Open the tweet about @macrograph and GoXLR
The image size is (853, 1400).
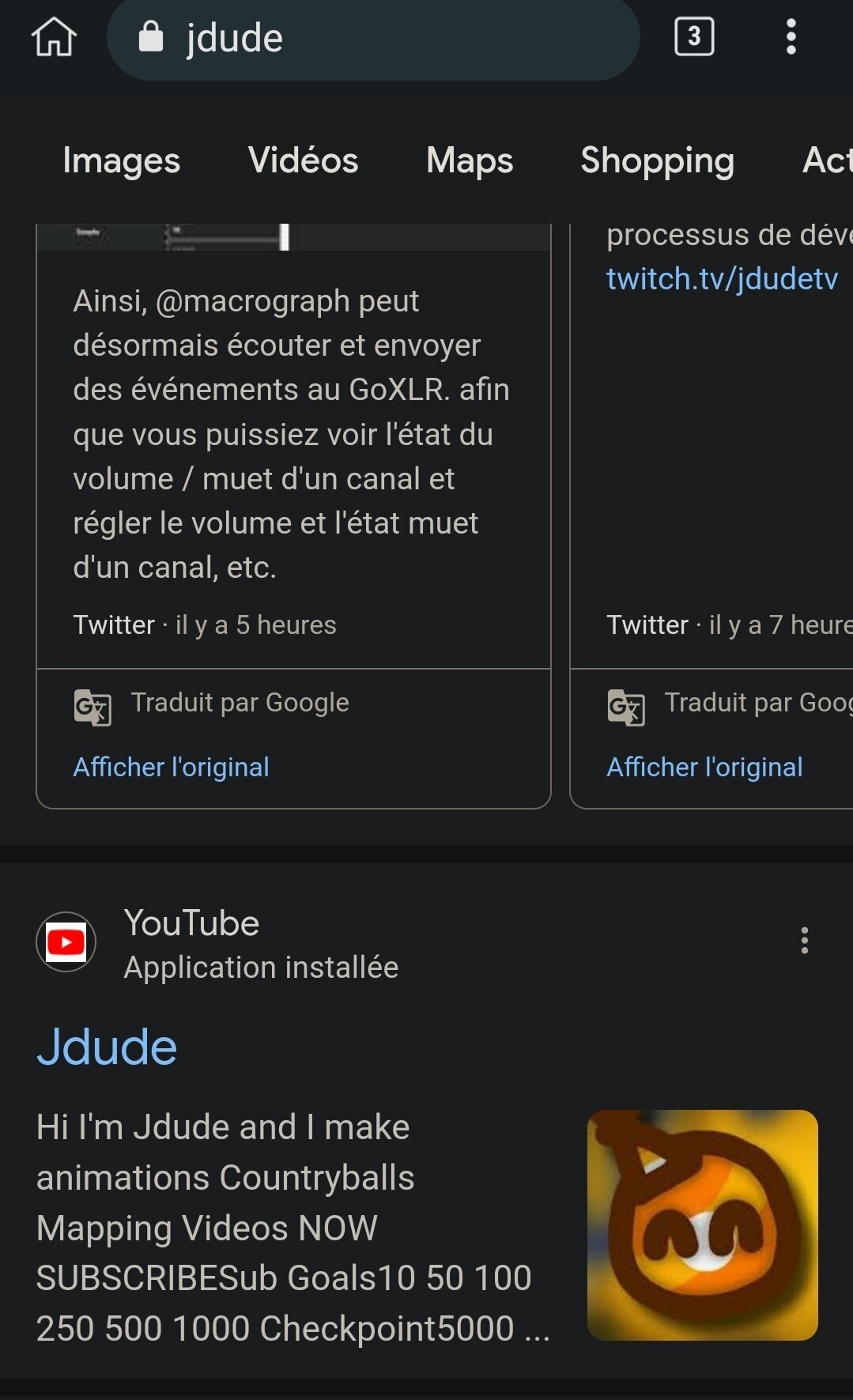pyautogui.click(x=291, y=433)
